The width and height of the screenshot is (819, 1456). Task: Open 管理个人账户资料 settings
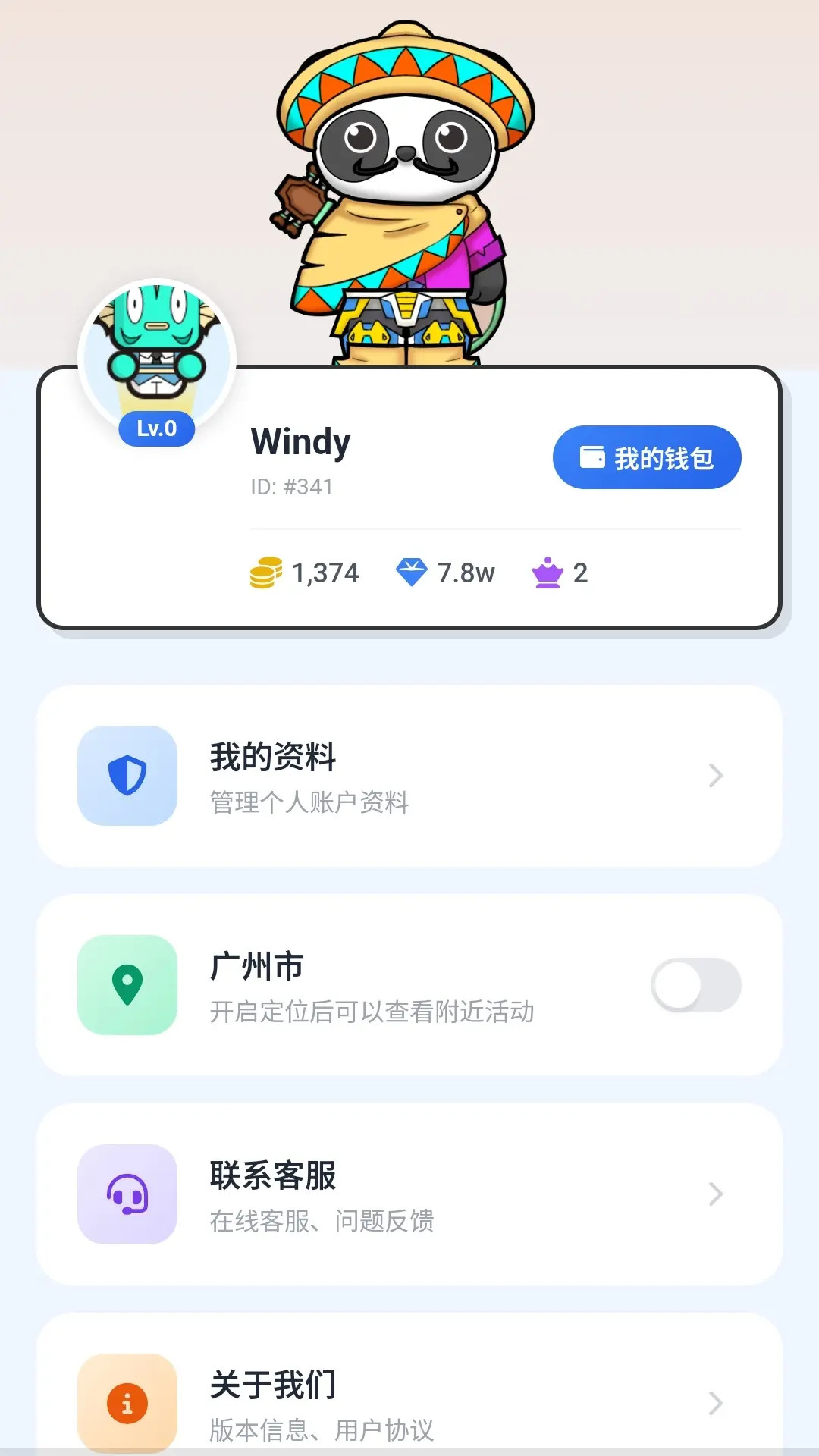(309, 805)
